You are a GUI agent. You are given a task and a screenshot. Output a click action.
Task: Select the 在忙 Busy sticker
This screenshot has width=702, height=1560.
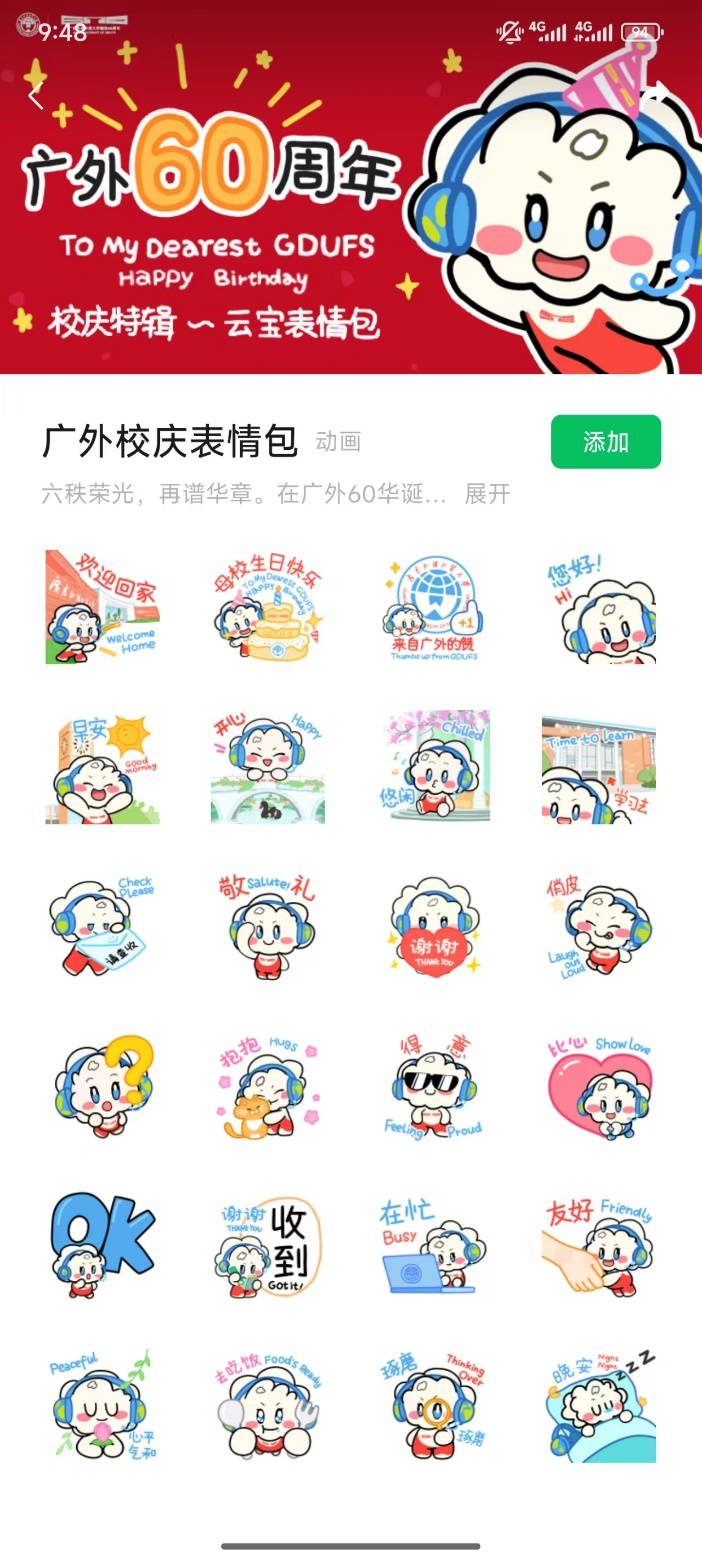pyautogui.click(x=433, y=1247)
